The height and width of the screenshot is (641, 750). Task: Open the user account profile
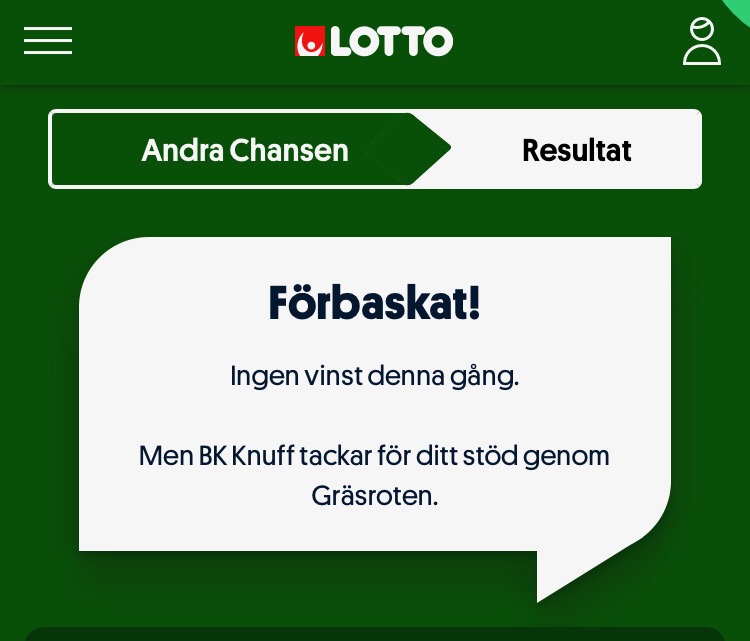pyautogui.click(x=702, y=42)
